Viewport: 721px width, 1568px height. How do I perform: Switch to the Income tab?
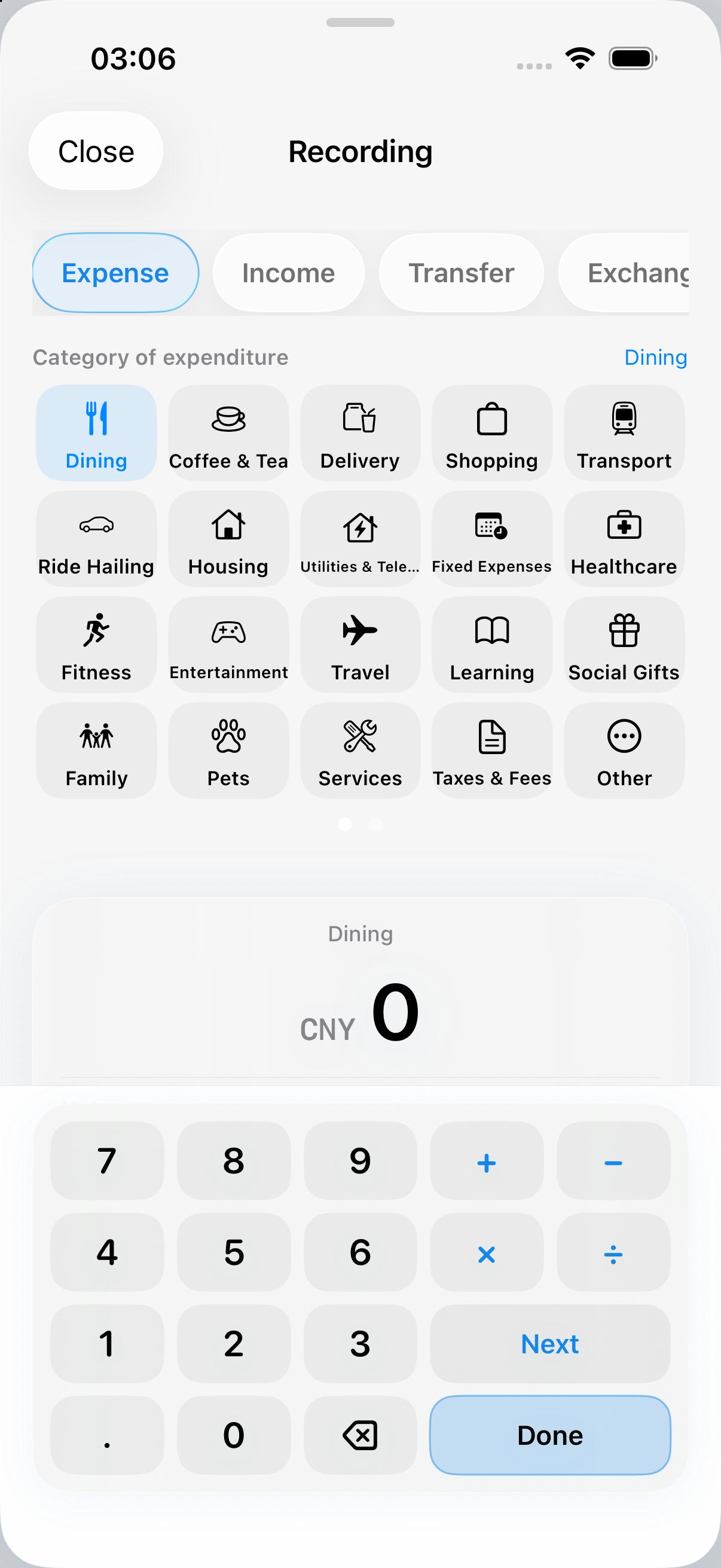tap(288, 273)
